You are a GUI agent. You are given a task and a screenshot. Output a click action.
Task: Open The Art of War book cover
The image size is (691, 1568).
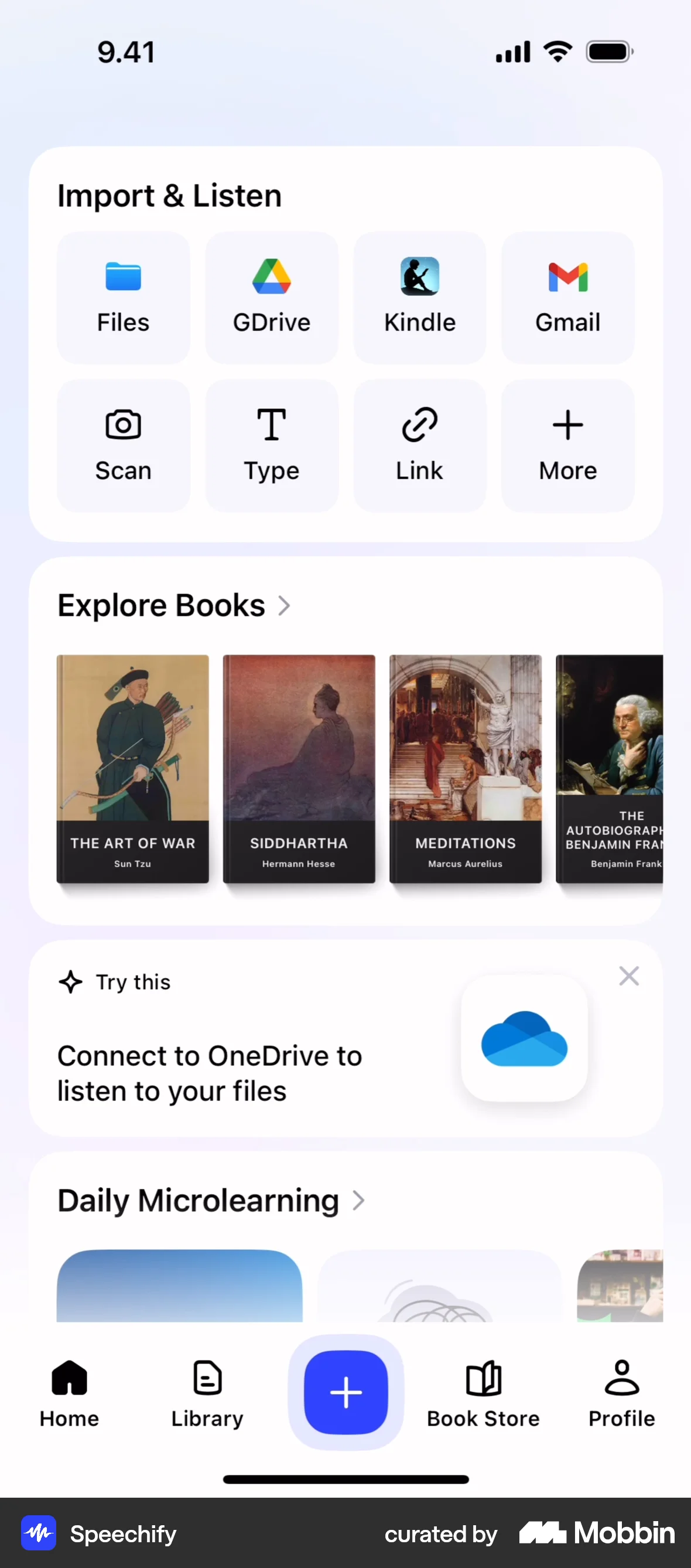132,769
